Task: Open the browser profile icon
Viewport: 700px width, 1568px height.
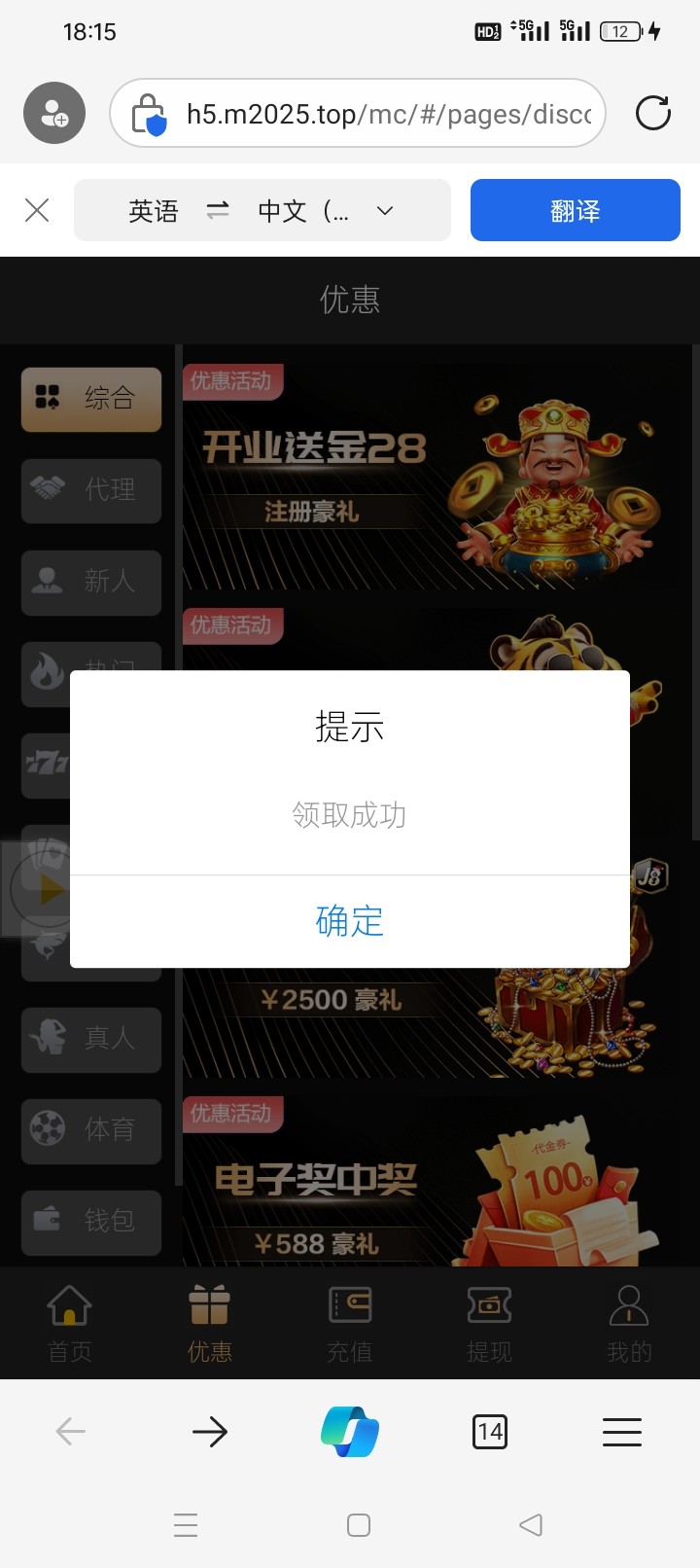Action: click(x=54, y=114)
